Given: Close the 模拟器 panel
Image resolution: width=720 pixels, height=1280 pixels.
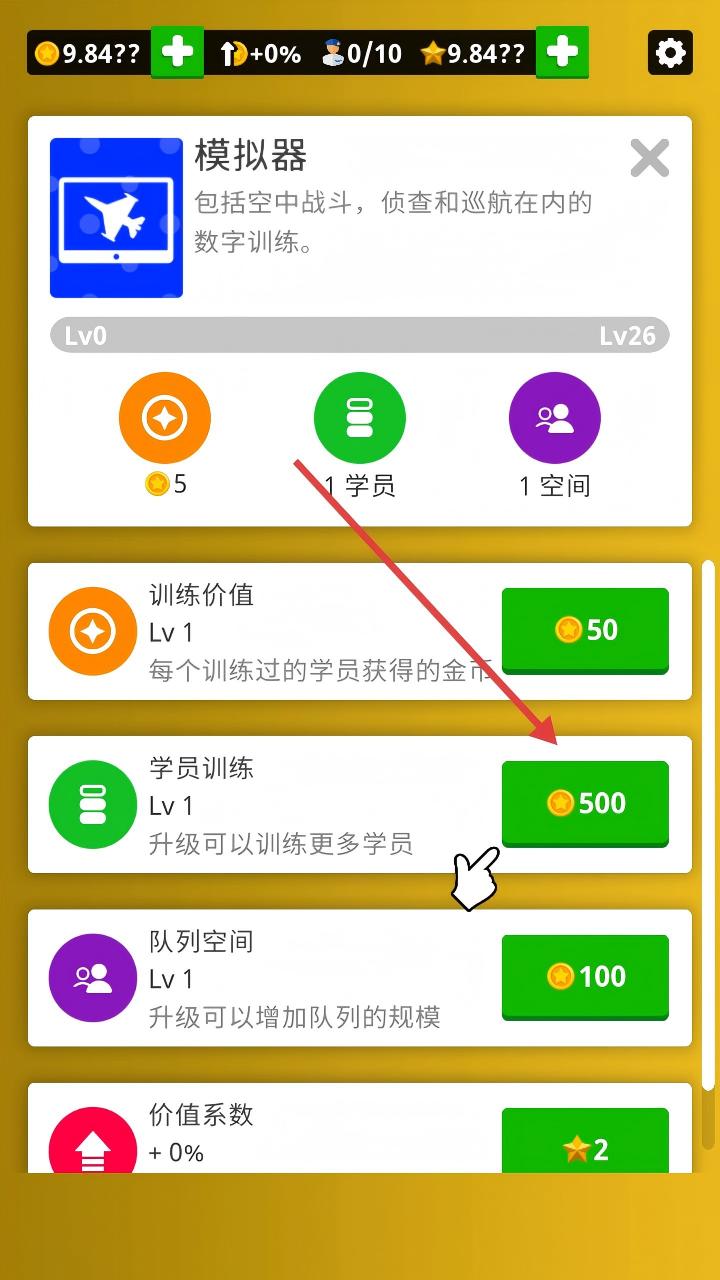Looking at the screenshot, I should (650, 158).
